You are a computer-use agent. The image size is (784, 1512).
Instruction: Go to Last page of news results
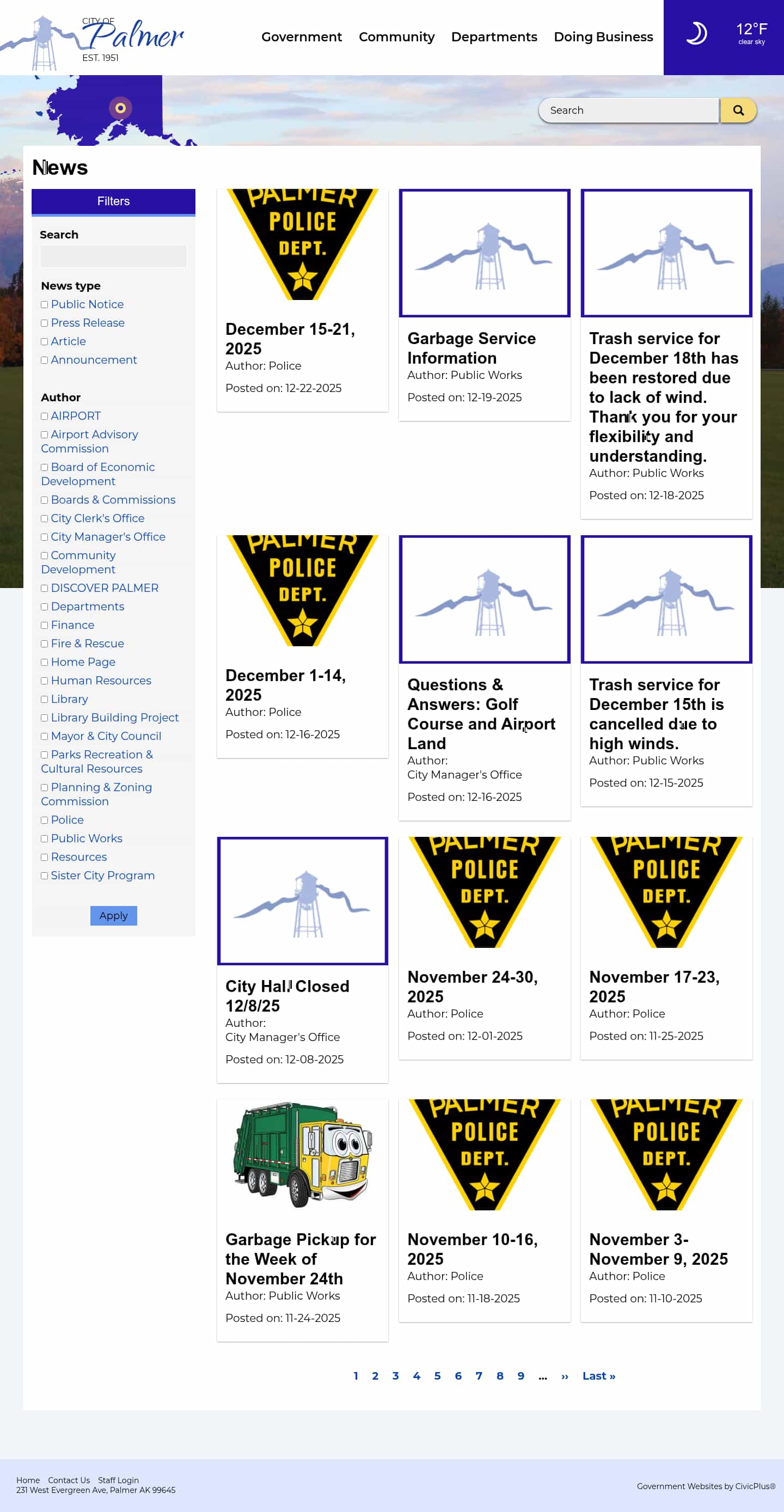(x=598, y=1375)
